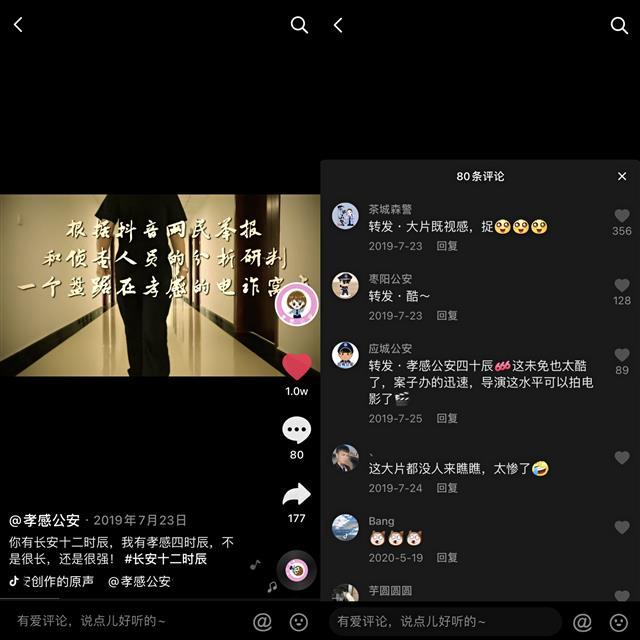The height and width of the screenshot is (640, 640).
Task: Like 枣阳公安's comment
Action: (622, 286)
